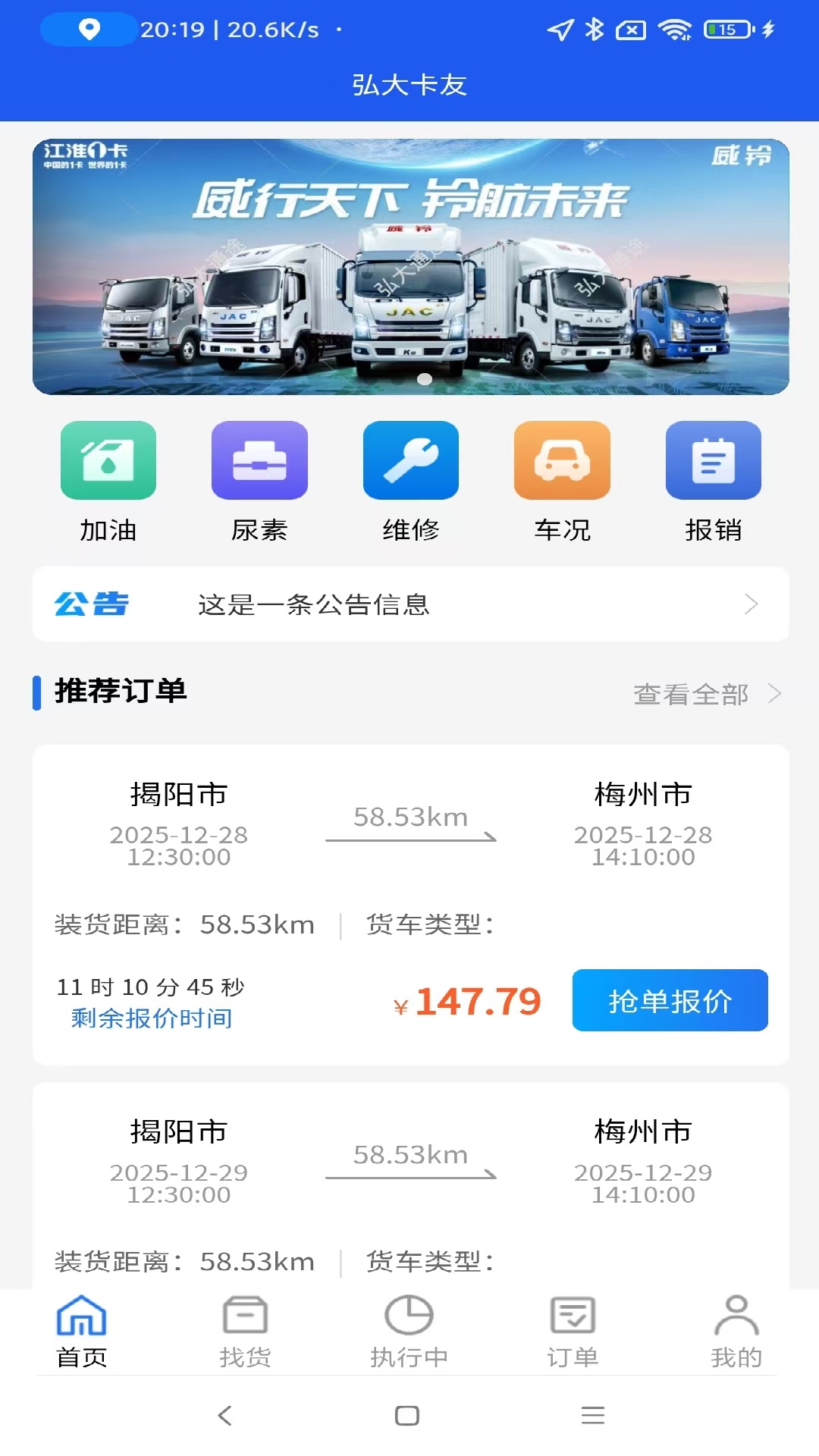Switch to the 我的 tab

[x=736, y=1332]
